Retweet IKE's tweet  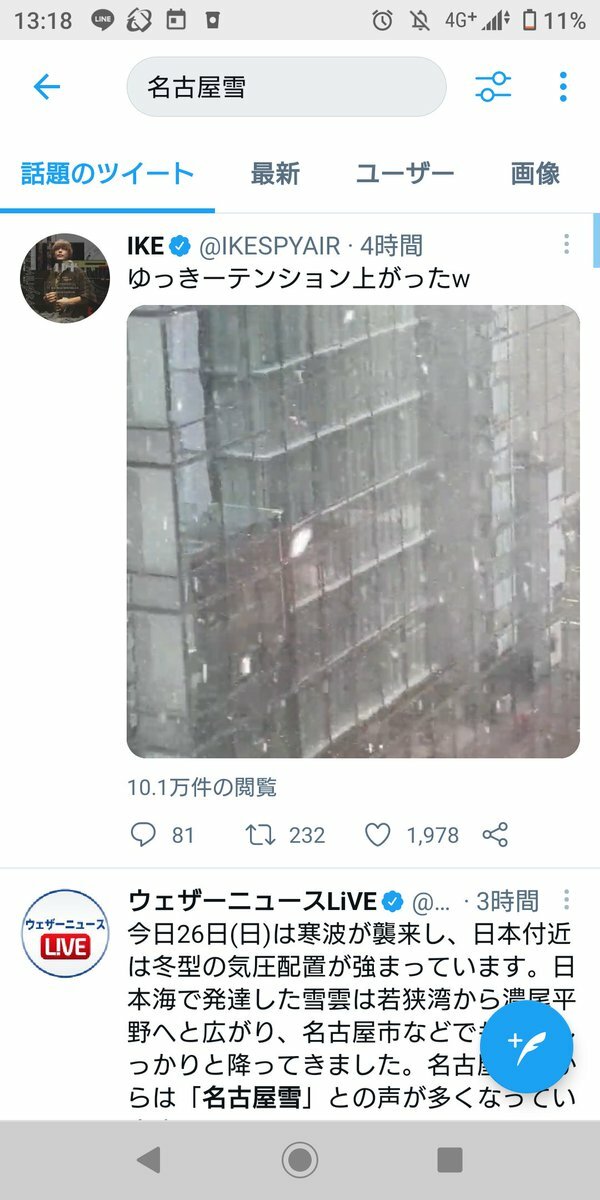261,835
